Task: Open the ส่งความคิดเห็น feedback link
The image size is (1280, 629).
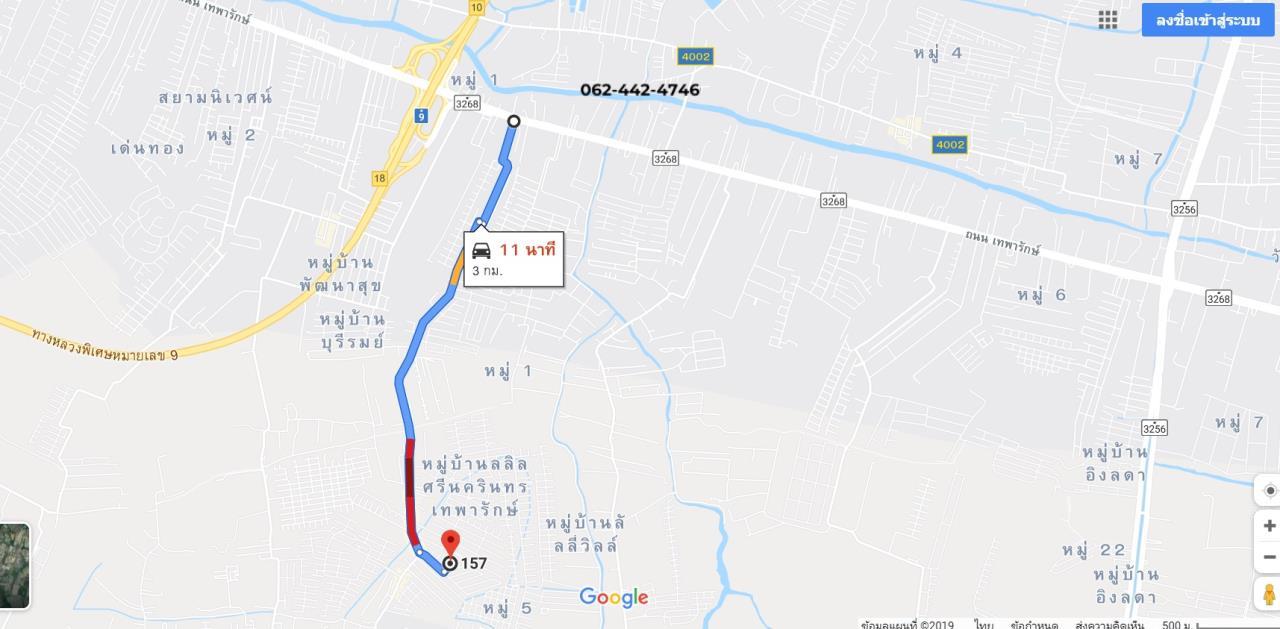Action: tap(1109, 624)
